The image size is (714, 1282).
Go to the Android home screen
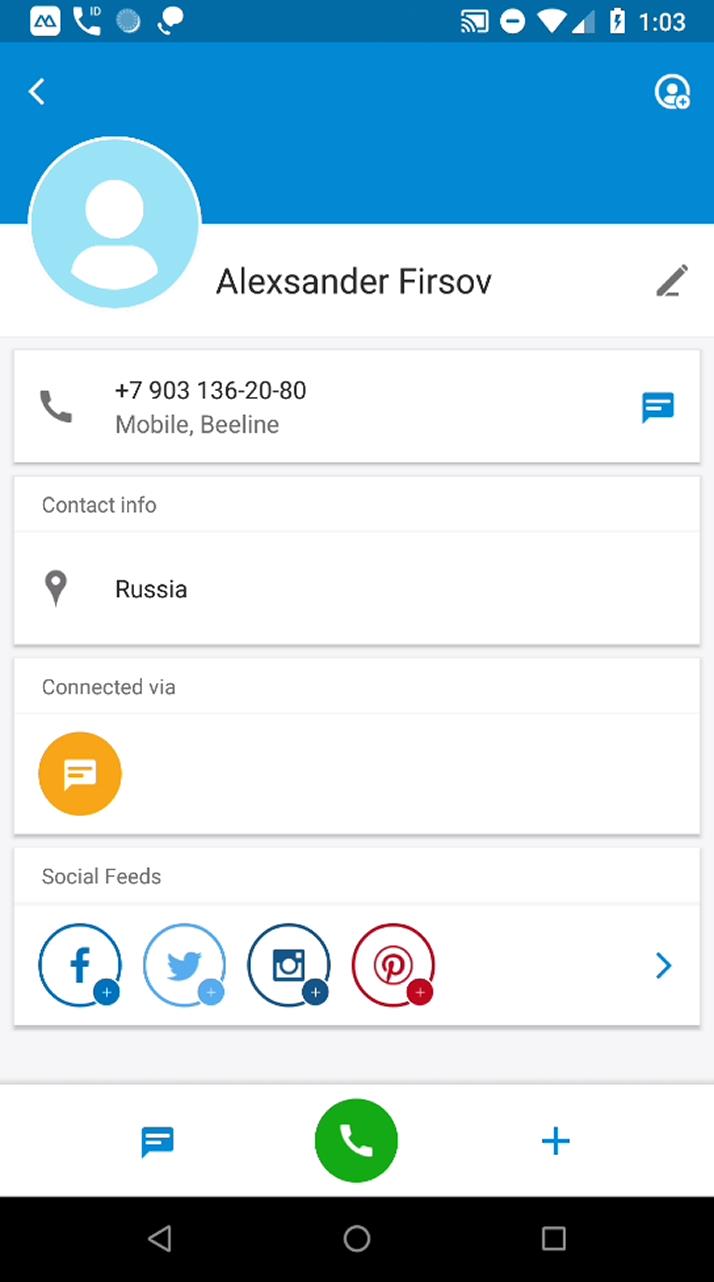click(x=357, y=1239)
